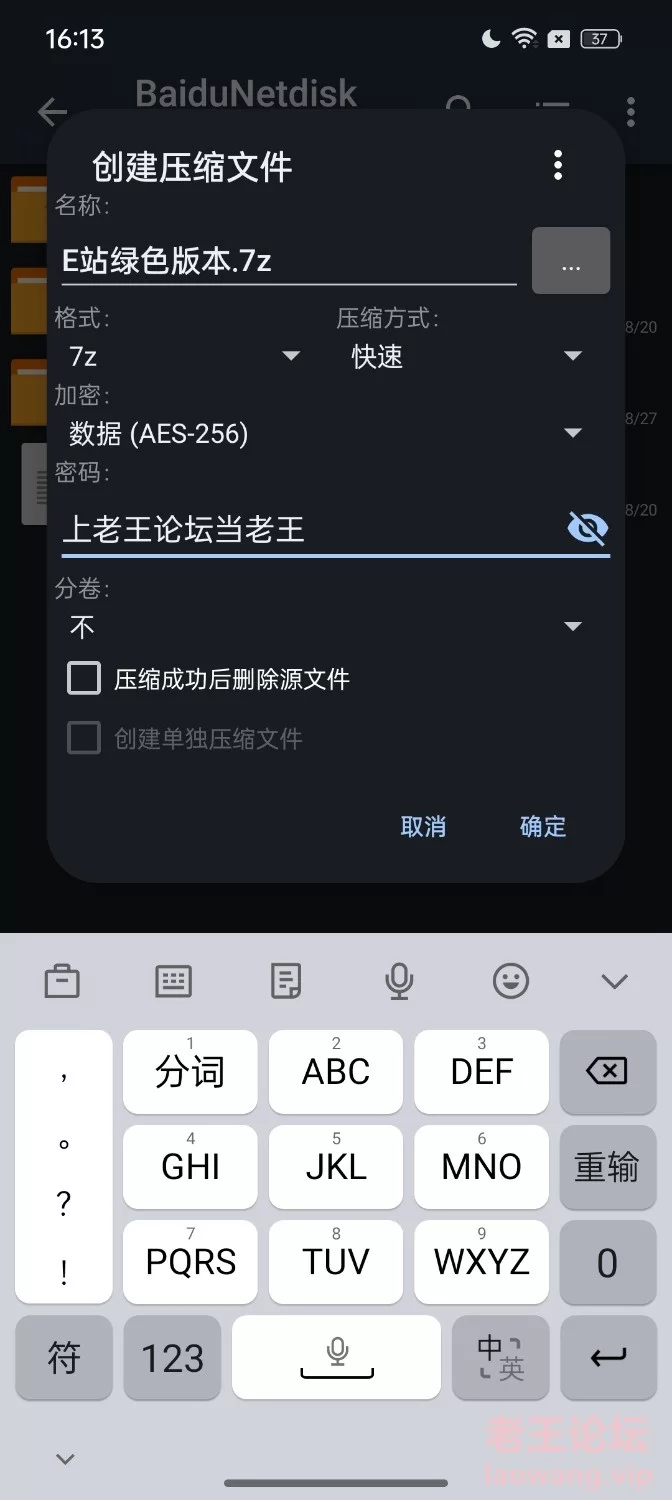Toggle password visibility eye icon
The width and height of the screenshot is (672, 1500).
click(x=588, y=528)
